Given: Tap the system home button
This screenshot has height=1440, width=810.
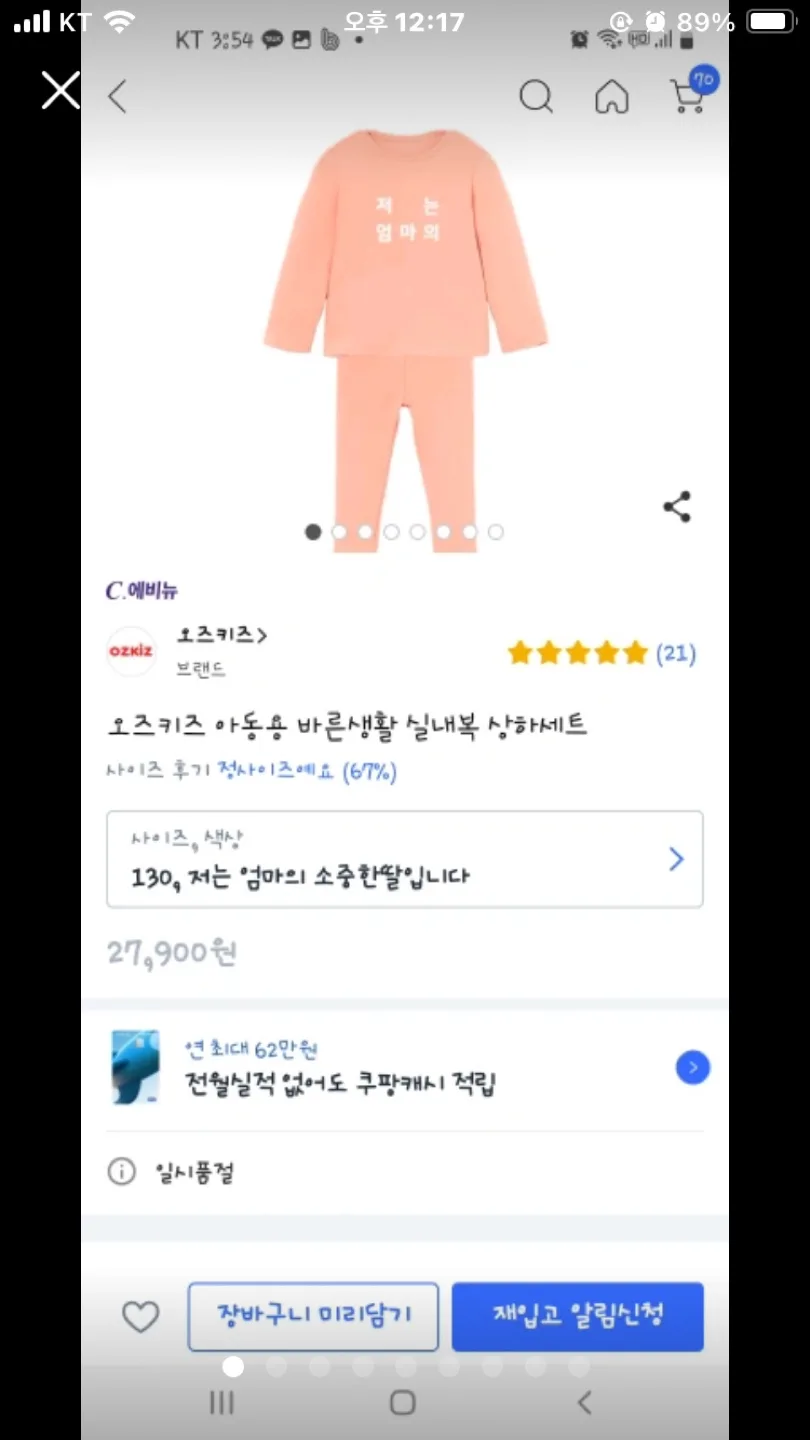Looking at the screenshot, I should point(403,1403).
